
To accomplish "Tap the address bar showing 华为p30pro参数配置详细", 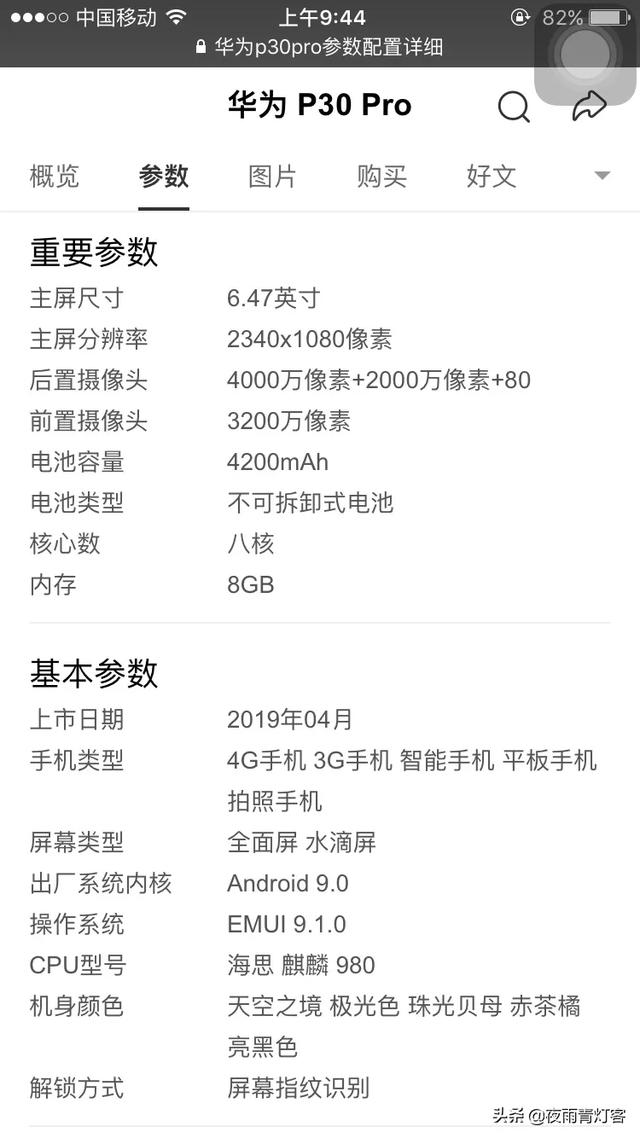I will click(320, 47).
